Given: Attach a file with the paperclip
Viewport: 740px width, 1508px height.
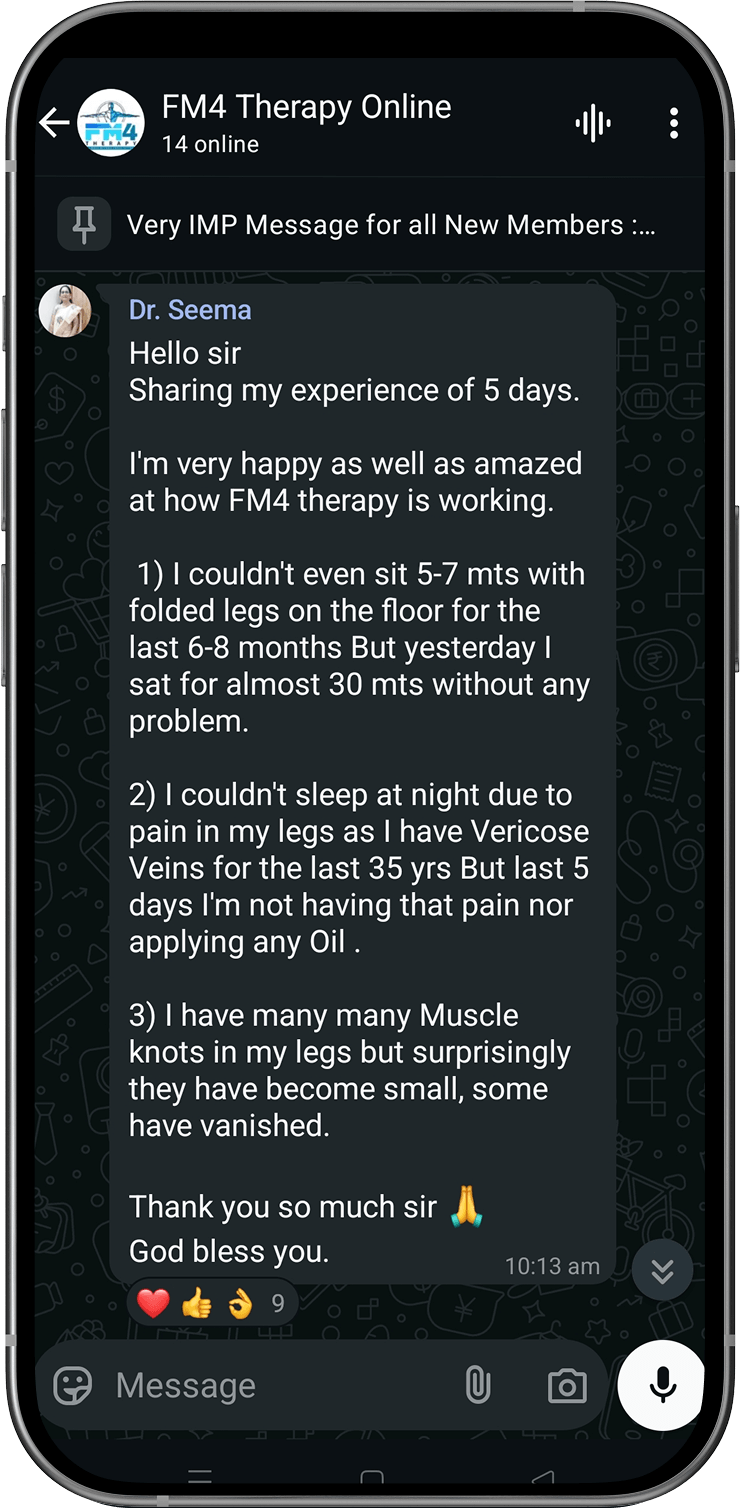Looking at the screenshot, I should tap(478, 1386).
